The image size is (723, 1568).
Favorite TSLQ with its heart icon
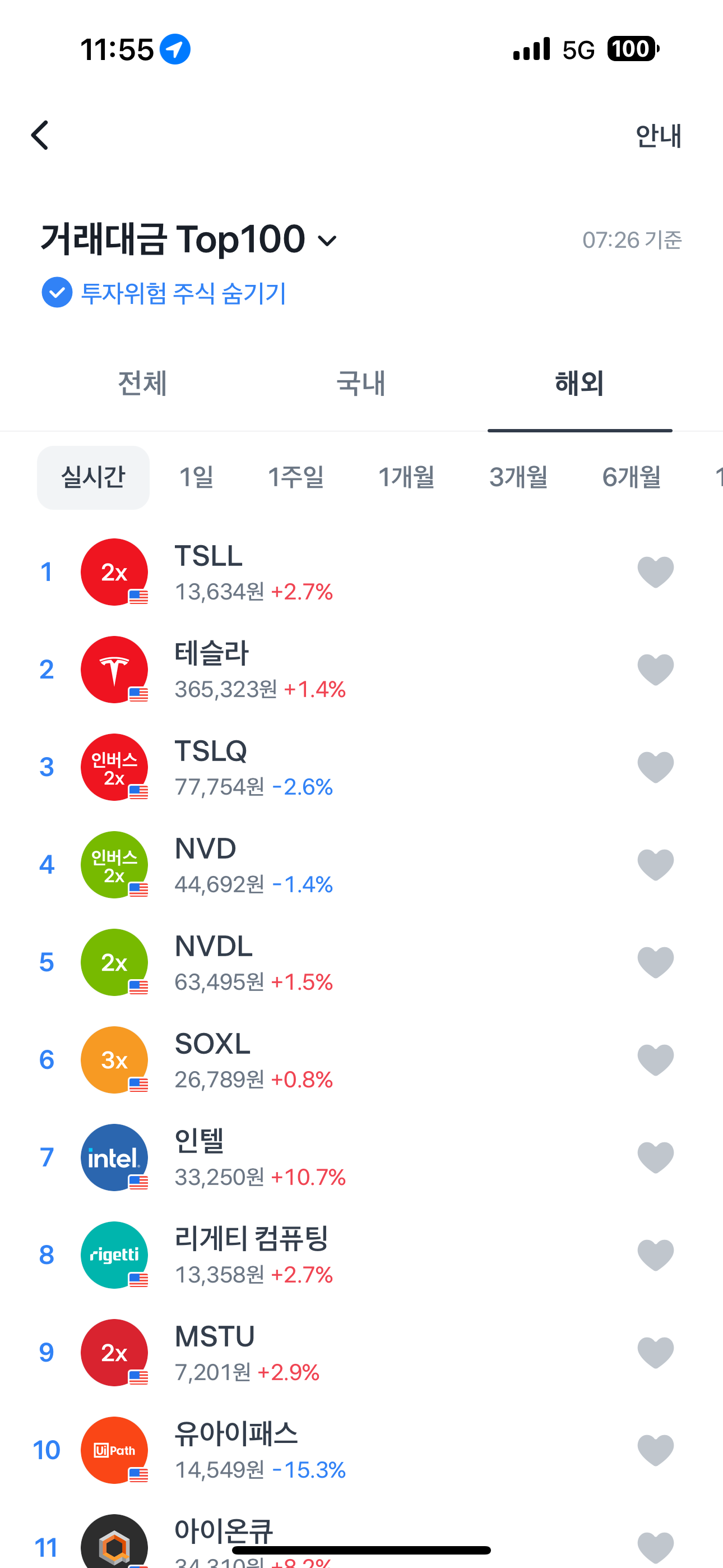click(x=655, y=767)
